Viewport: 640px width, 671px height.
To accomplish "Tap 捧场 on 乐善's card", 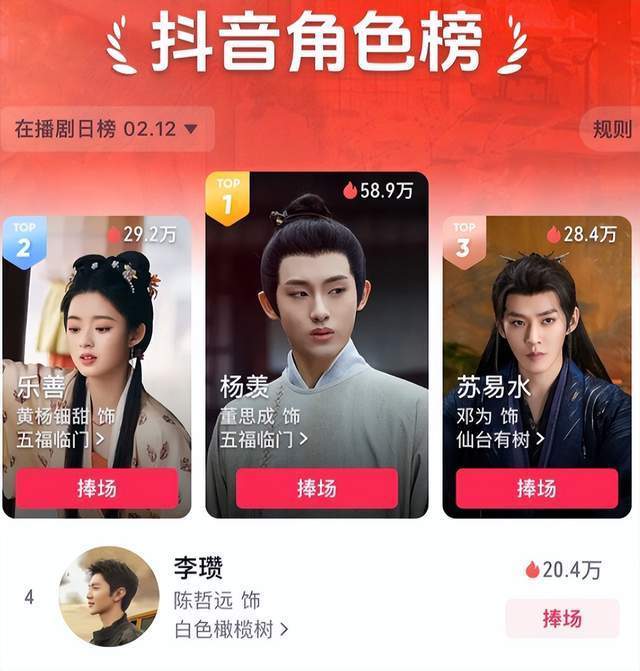I will [96, 488].
